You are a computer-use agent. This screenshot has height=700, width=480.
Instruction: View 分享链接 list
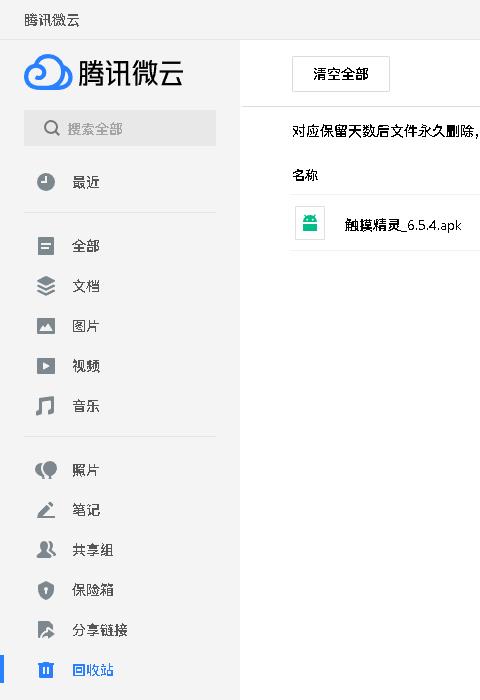pos(120,630)
